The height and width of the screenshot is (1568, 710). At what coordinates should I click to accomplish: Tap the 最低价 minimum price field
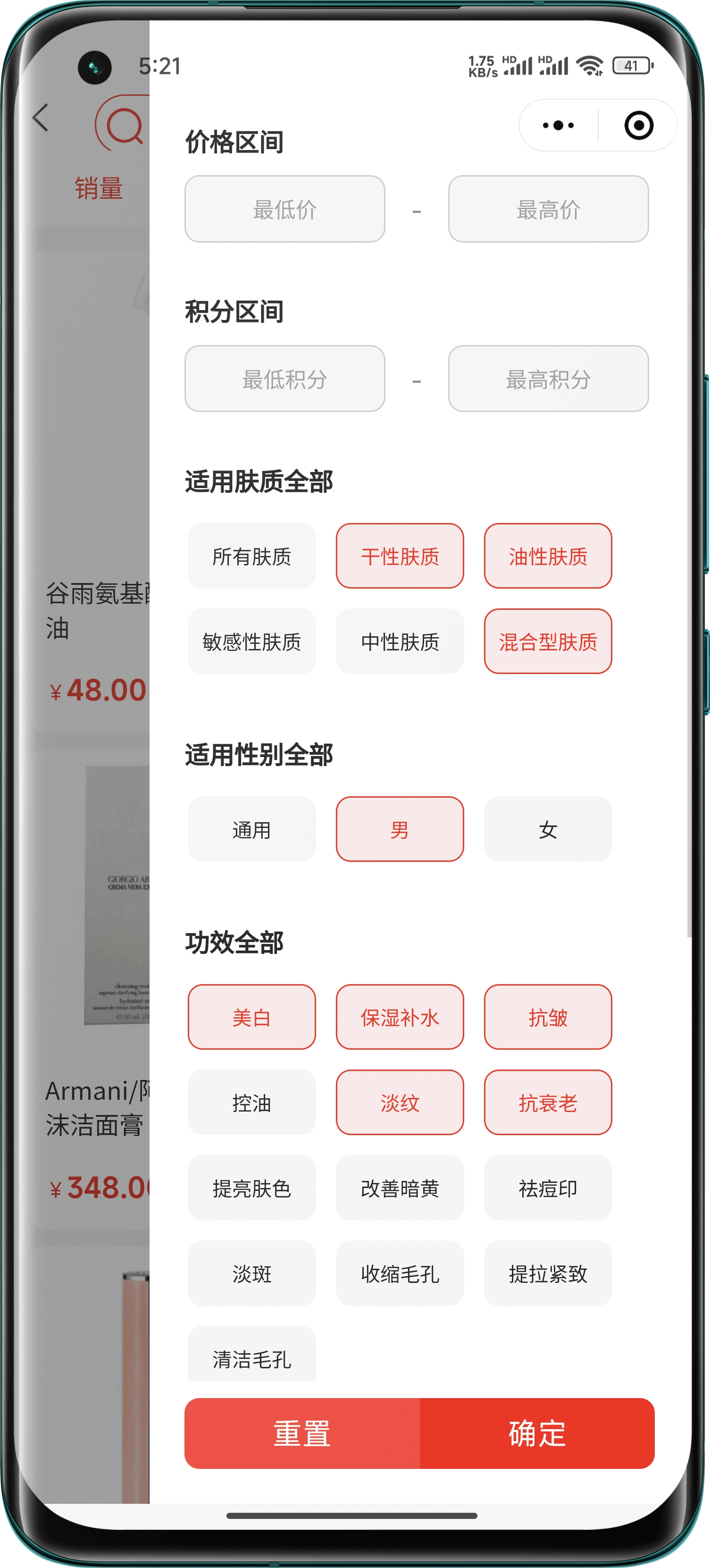pyautogui.click(x=285, y=209)
